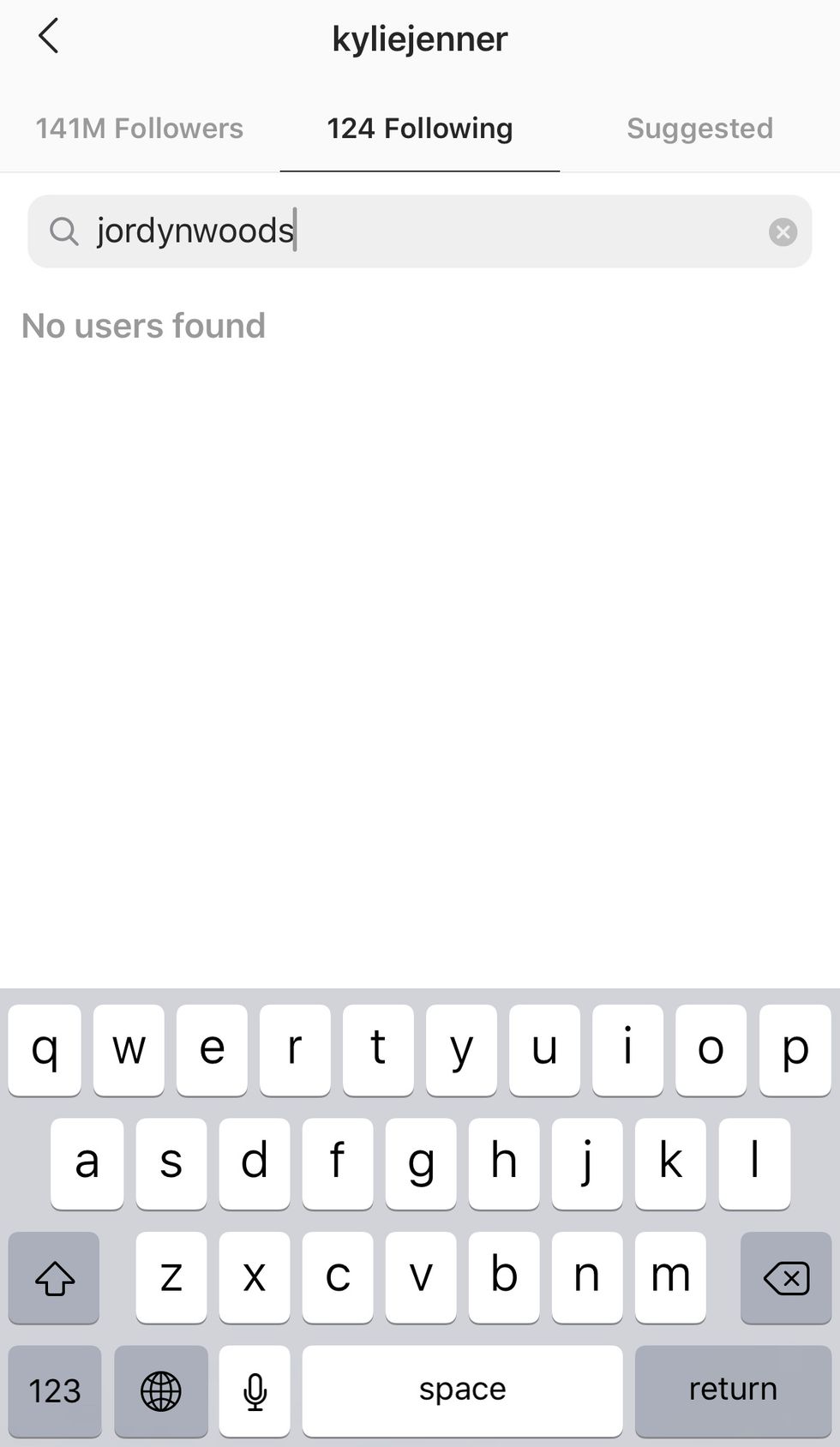Viewport: 840px width, 1447px height.
Task: Hit the backspace key on the keyboard
Action: 785,1277
